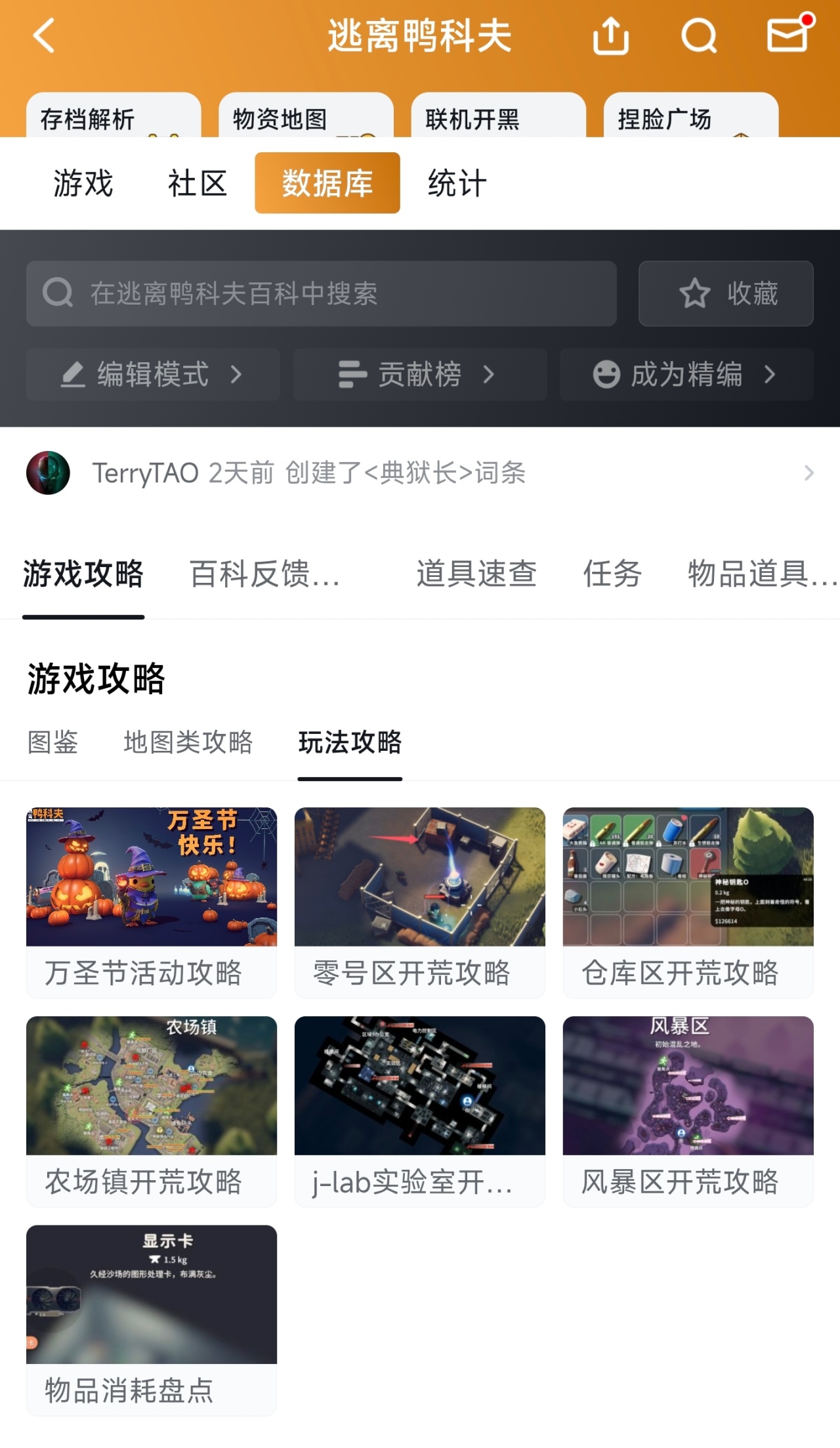
Task: Select the 地图类攻略 sub-tab
Action: click(x=188, y=742)
